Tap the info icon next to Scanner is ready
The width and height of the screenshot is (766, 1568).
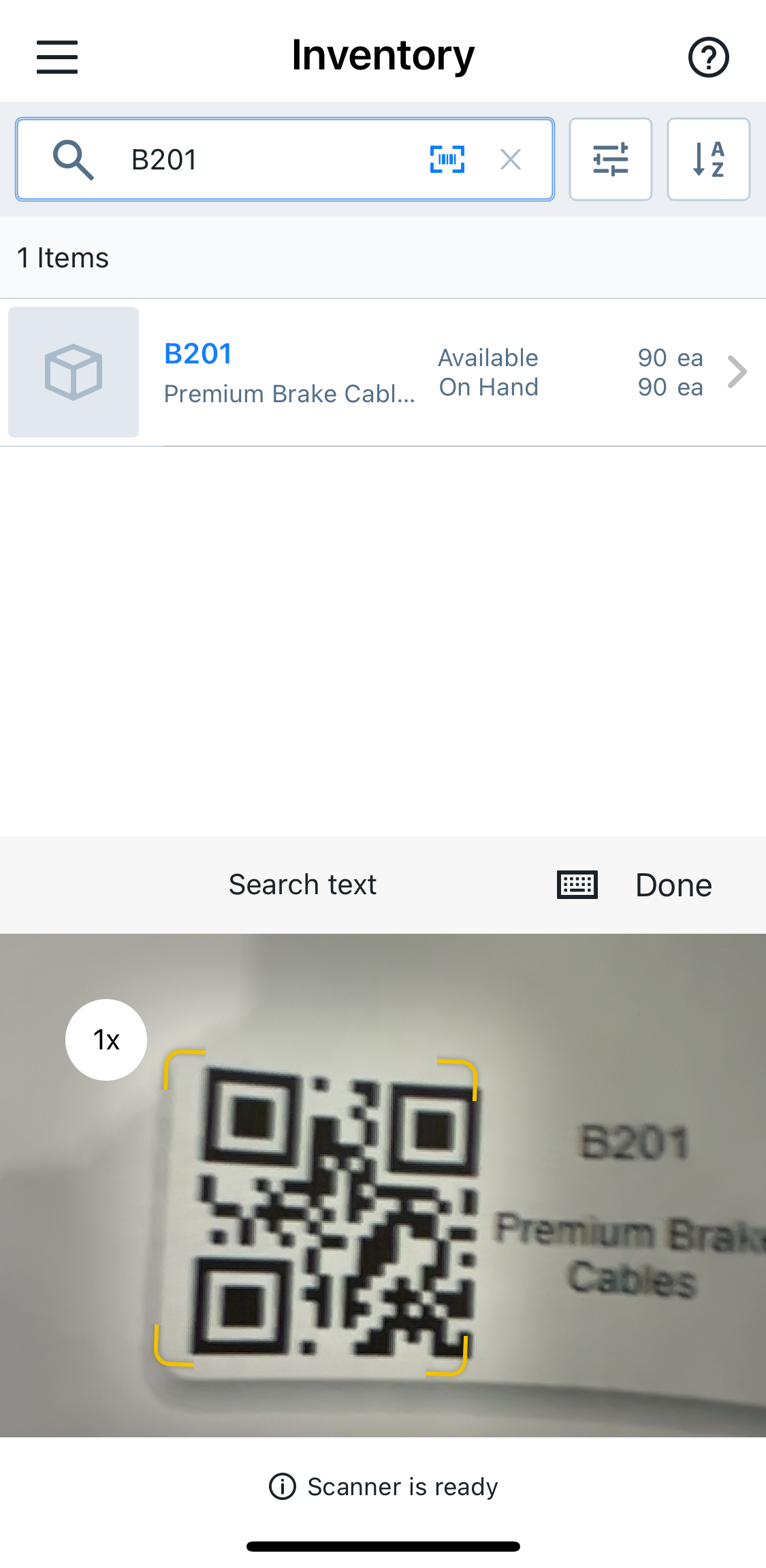pos(283,1487)
